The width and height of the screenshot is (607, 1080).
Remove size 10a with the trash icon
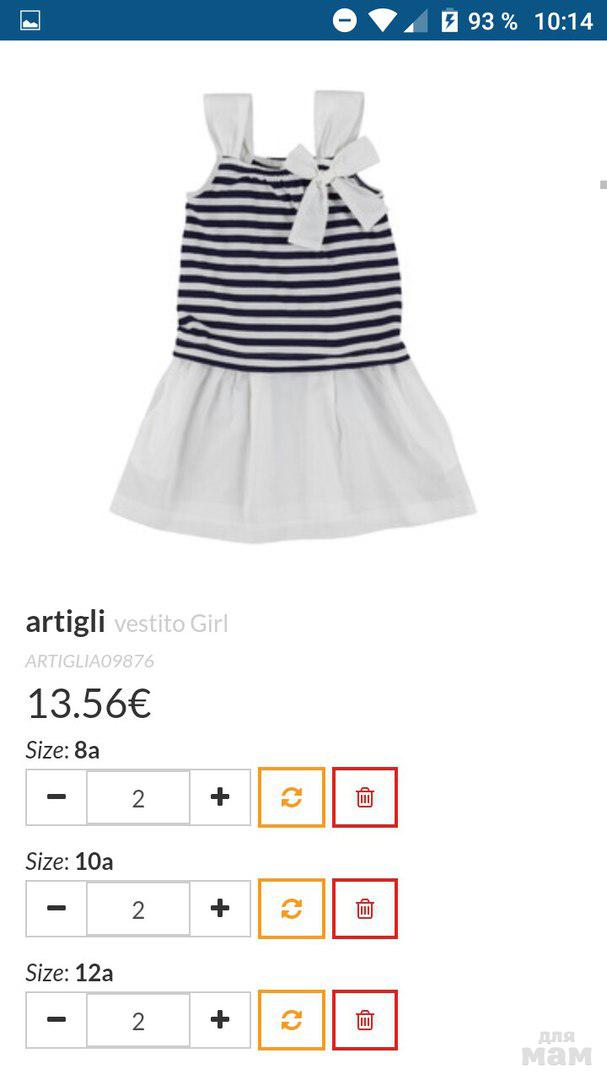[365, 908]
